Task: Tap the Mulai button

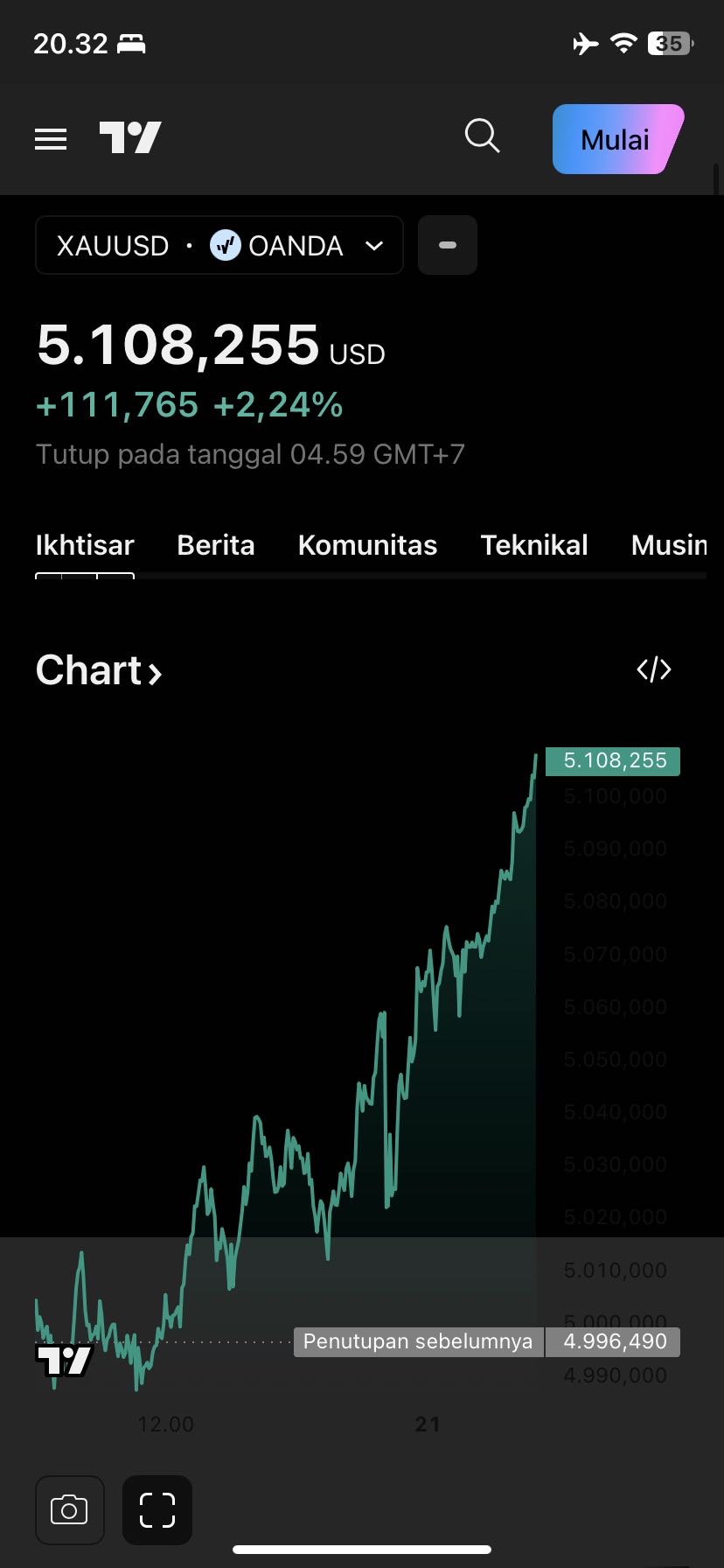Action: click(616, 139)
